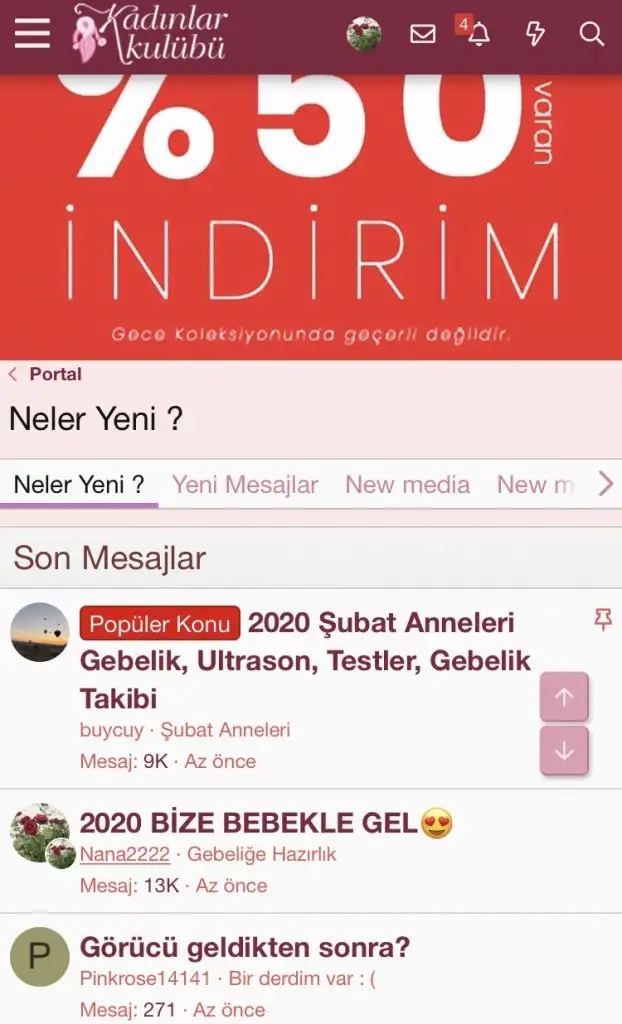The image size is (622, 1024).
Task: Open the hamburger menu
Action: [32, 33]
